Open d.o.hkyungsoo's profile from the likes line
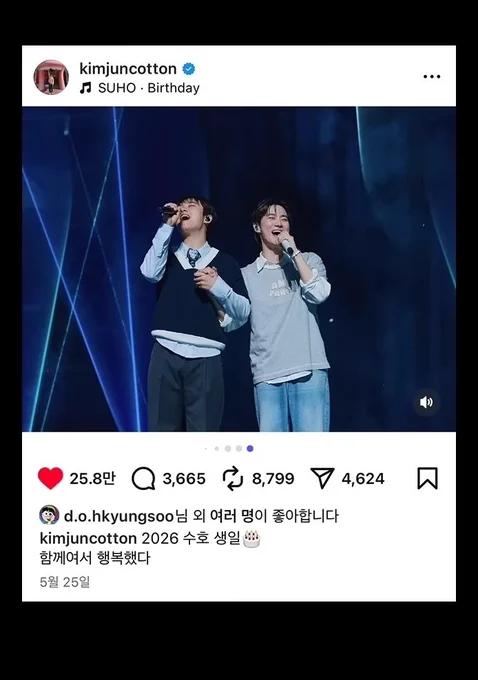The height and width of the screenshot is (680, 478). [119, 516]
